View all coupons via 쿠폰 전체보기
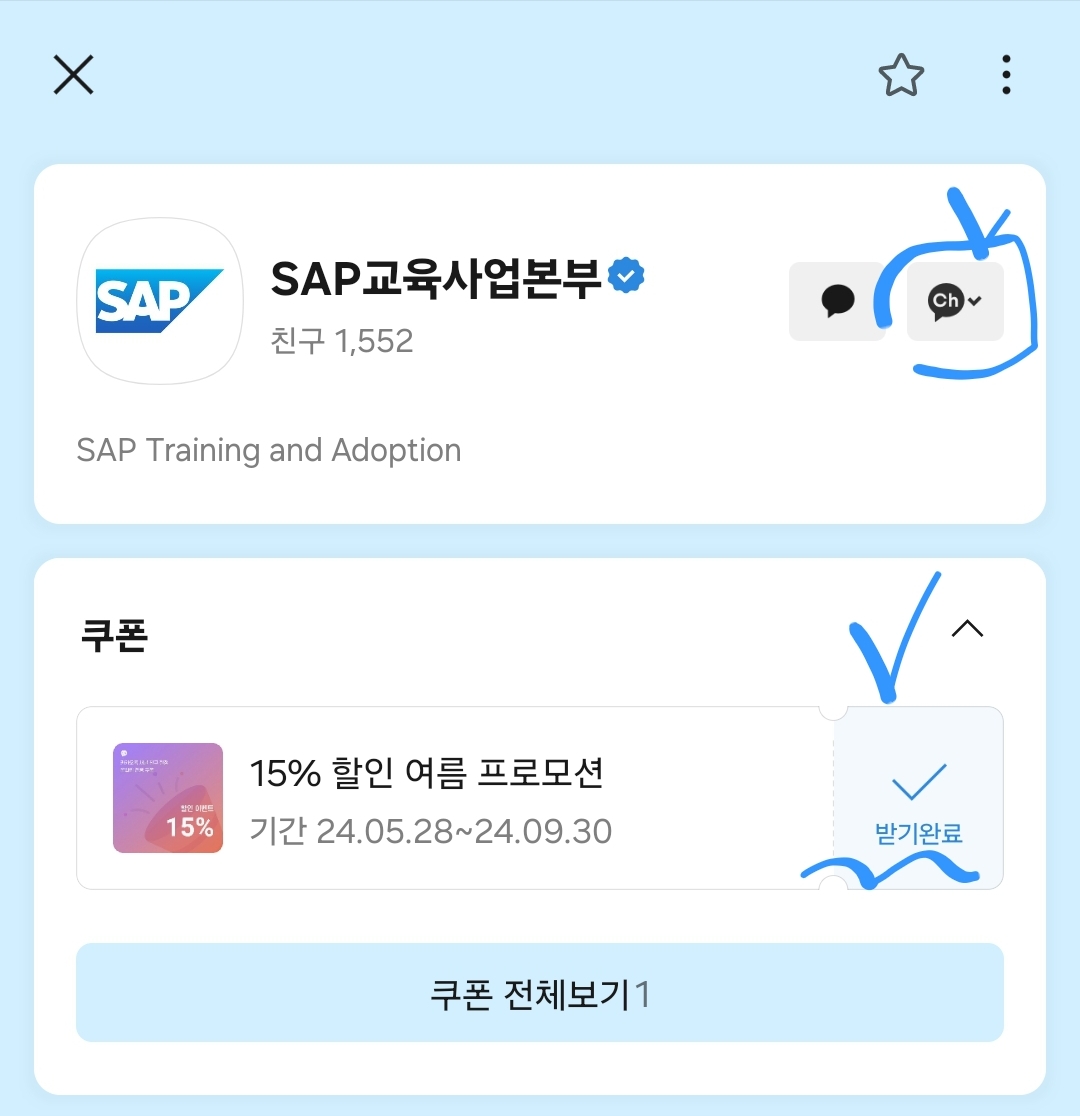Viewport: 1080px width, 1116px height. [540, 993]
